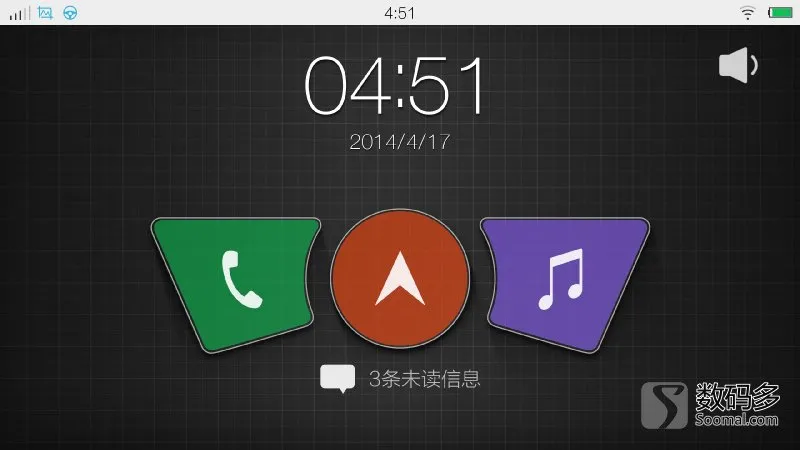Viewport: 800px width, 450px height.
Task: Launch navigation with the red arrow button
Action: point(399,279)
